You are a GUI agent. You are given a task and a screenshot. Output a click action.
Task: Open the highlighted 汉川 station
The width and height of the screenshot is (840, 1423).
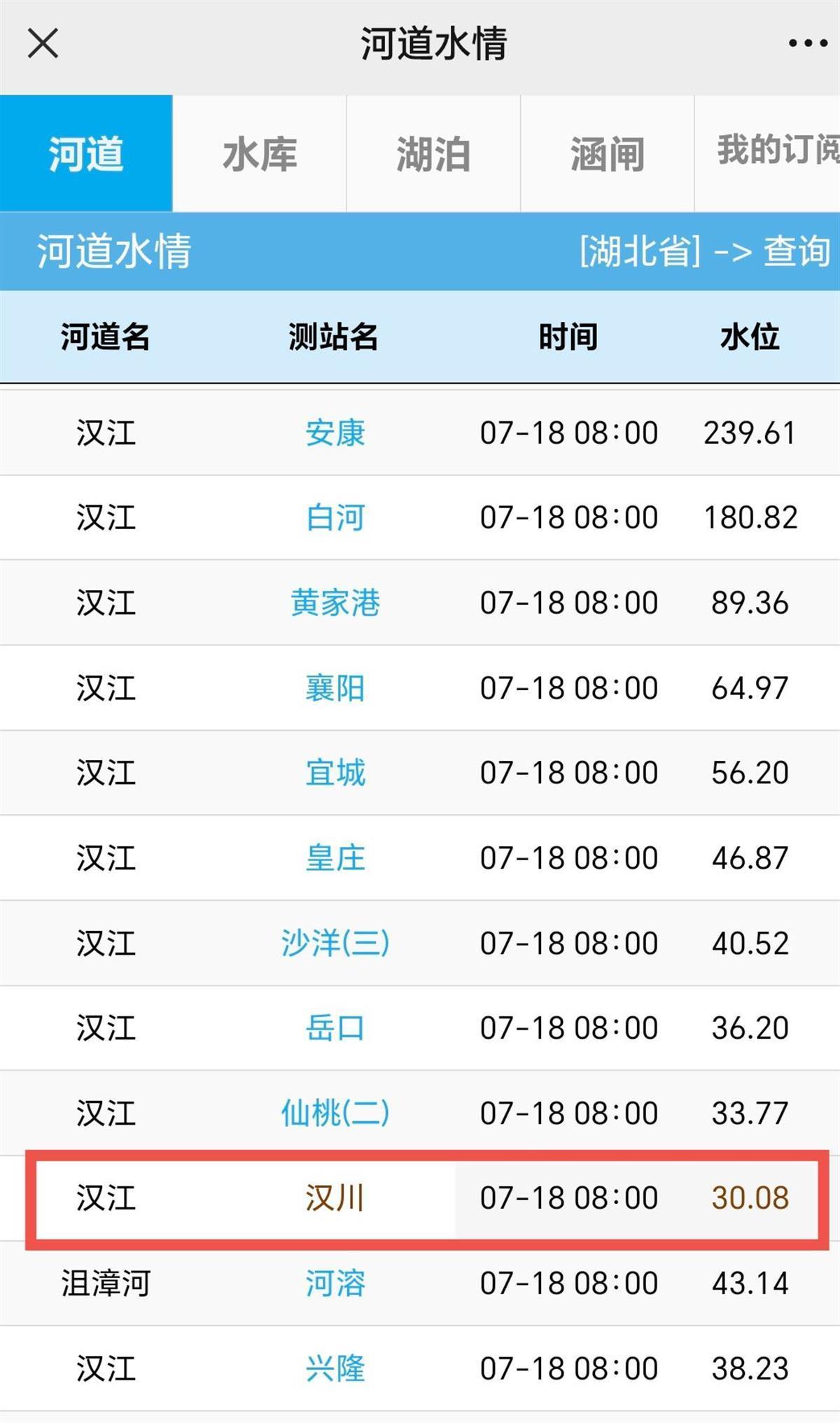click(x=335, y=1198)
